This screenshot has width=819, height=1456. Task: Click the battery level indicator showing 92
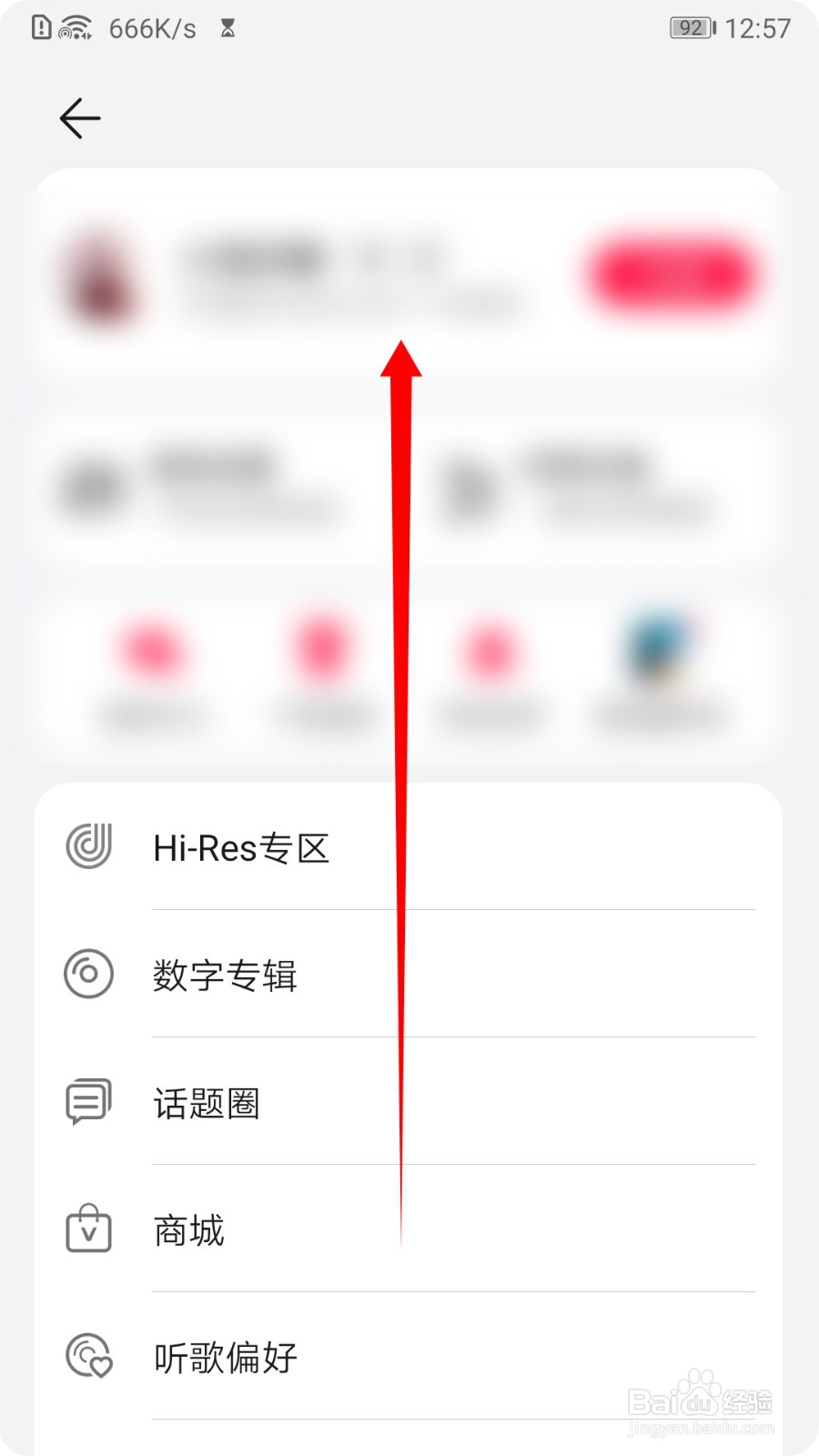coord(690,27)
